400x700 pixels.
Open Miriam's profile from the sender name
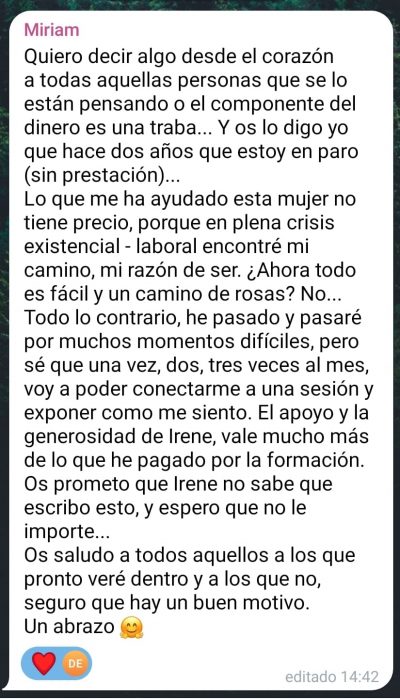click(51, 31)
